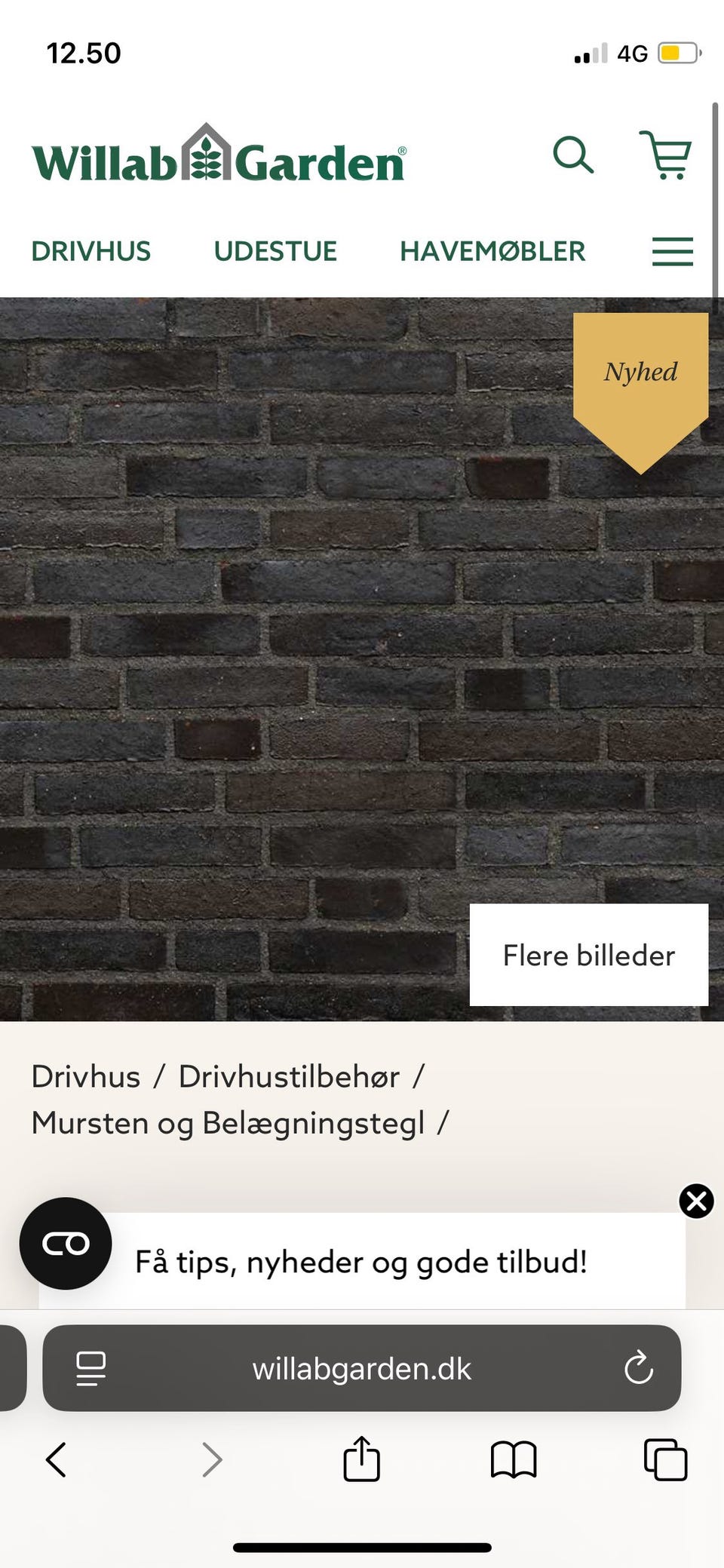The image size is (724, 1568).
Task: Open the HAVEMØBLER menu item
Action: [x=493, y=251]
